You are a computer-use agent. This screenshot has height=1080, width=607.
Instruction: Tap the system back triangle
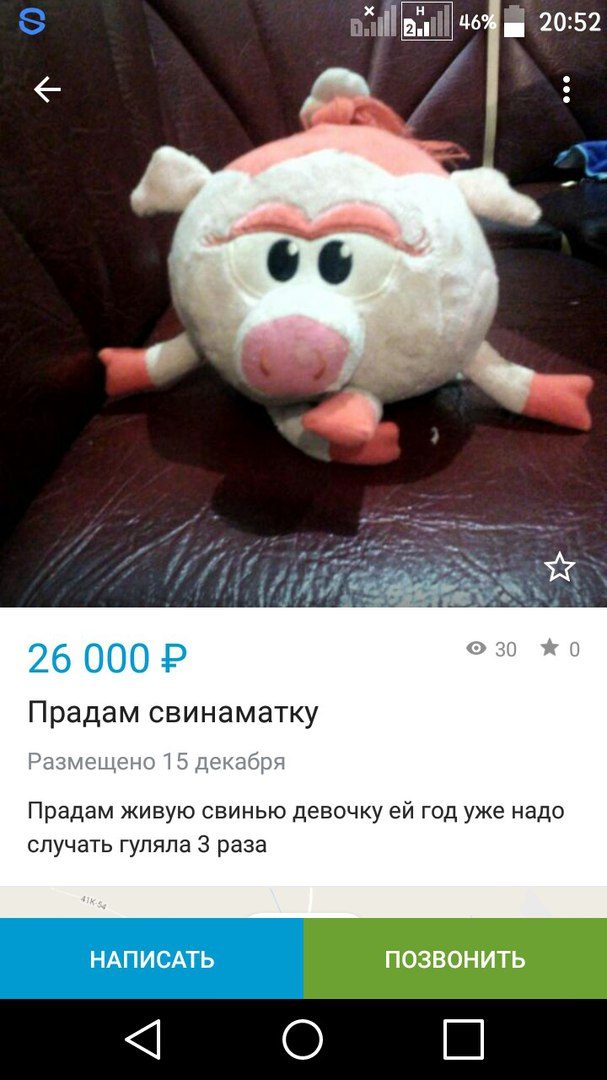pos(143,1039)
